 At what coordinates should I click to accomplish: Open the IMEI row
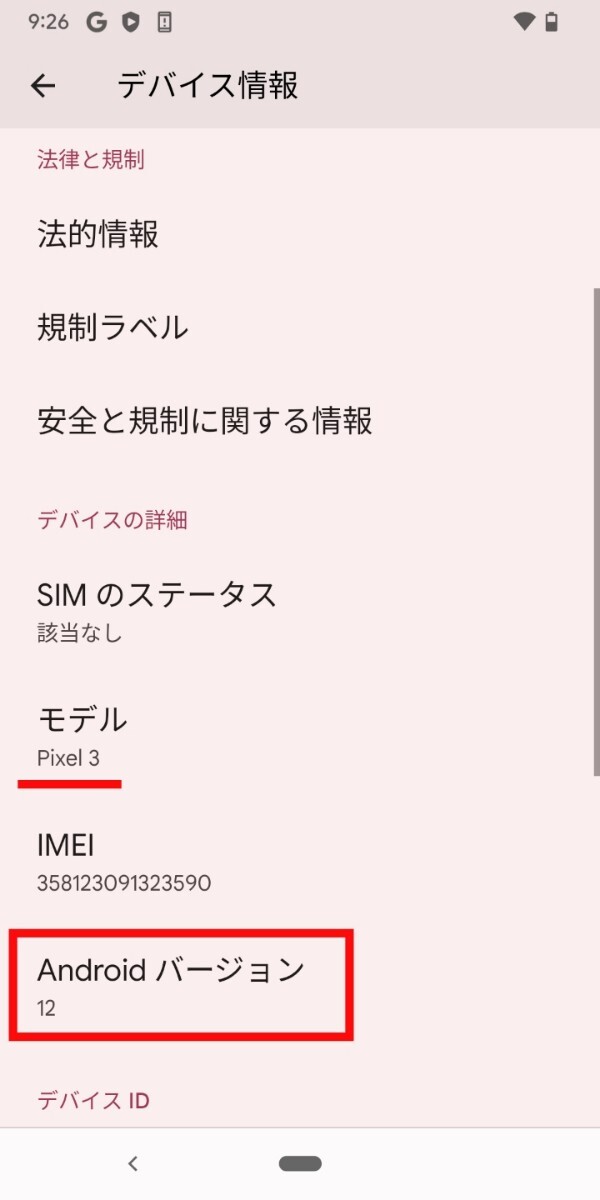coord(123,862)
